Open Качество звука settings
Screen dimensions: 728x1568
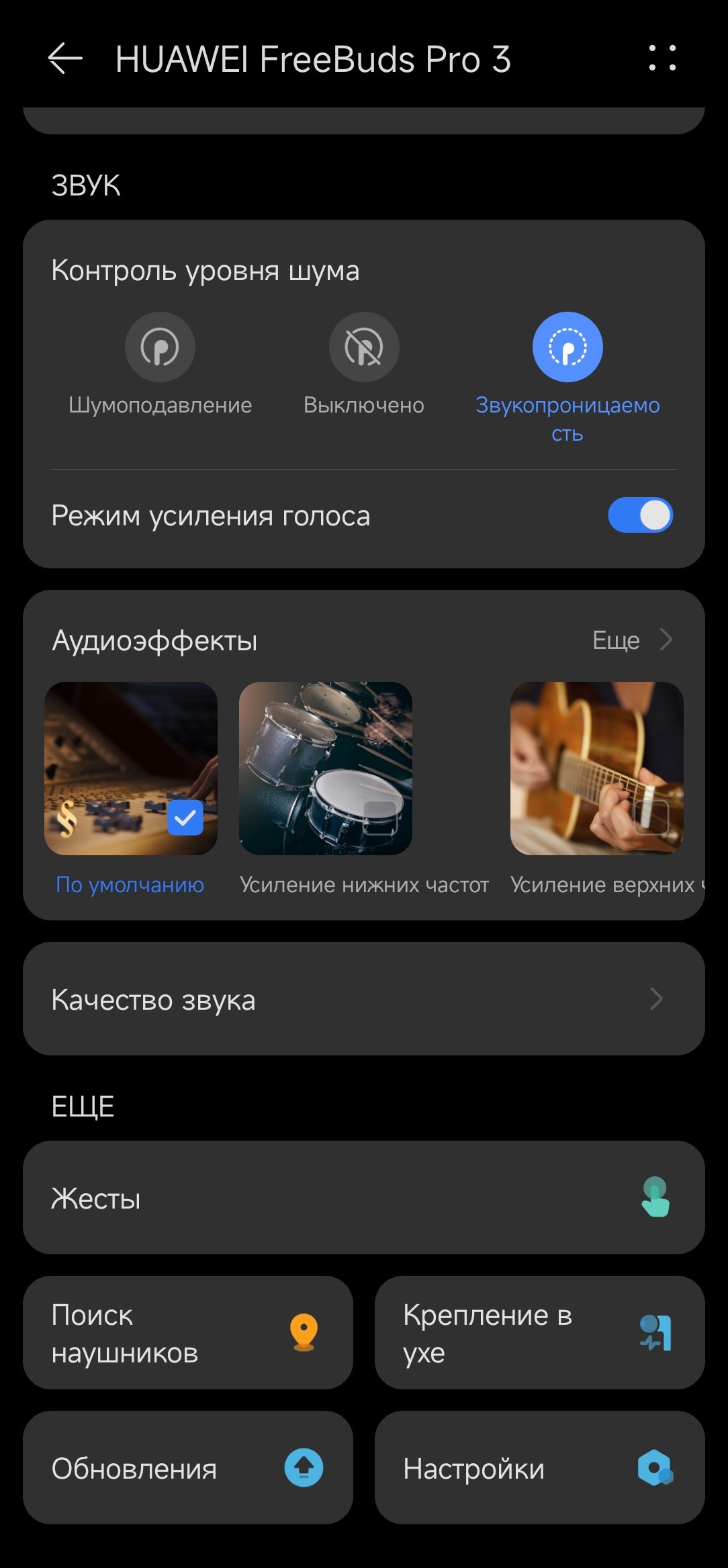pos(364,999)
